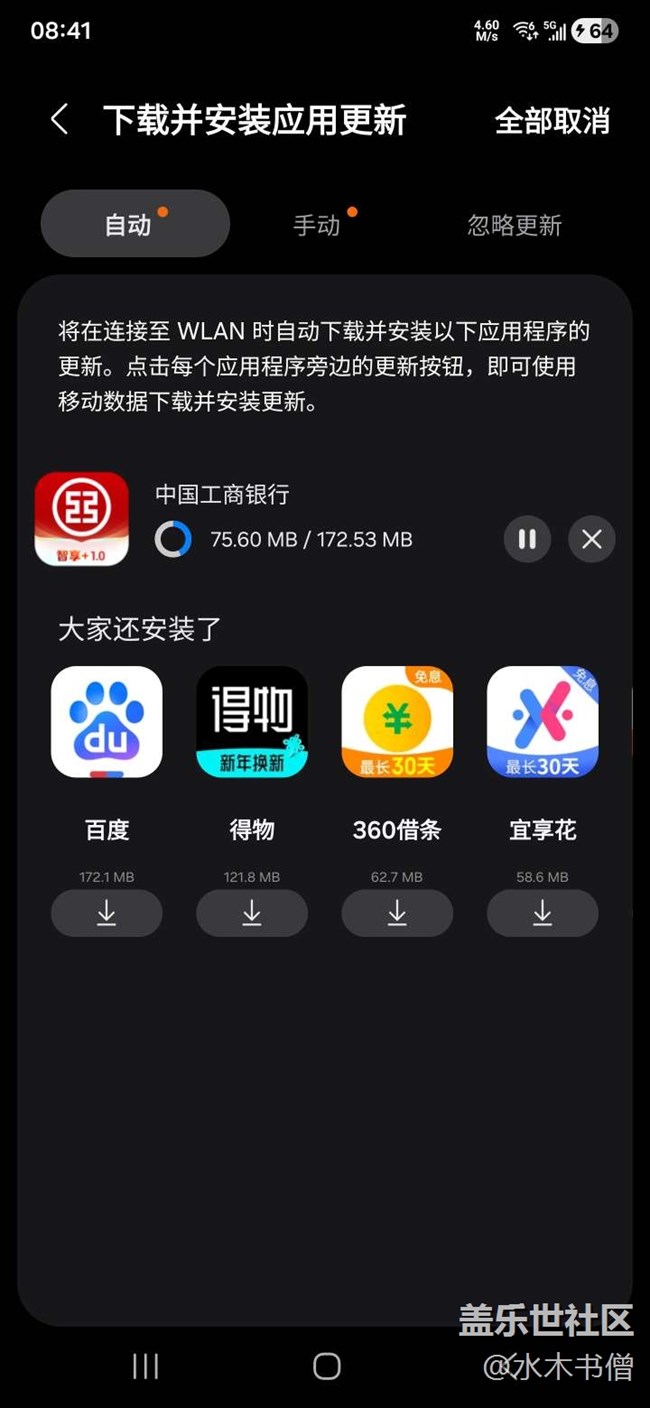Download the 360借条 app
The image size is (650, 1408).
tap(397, 913)
